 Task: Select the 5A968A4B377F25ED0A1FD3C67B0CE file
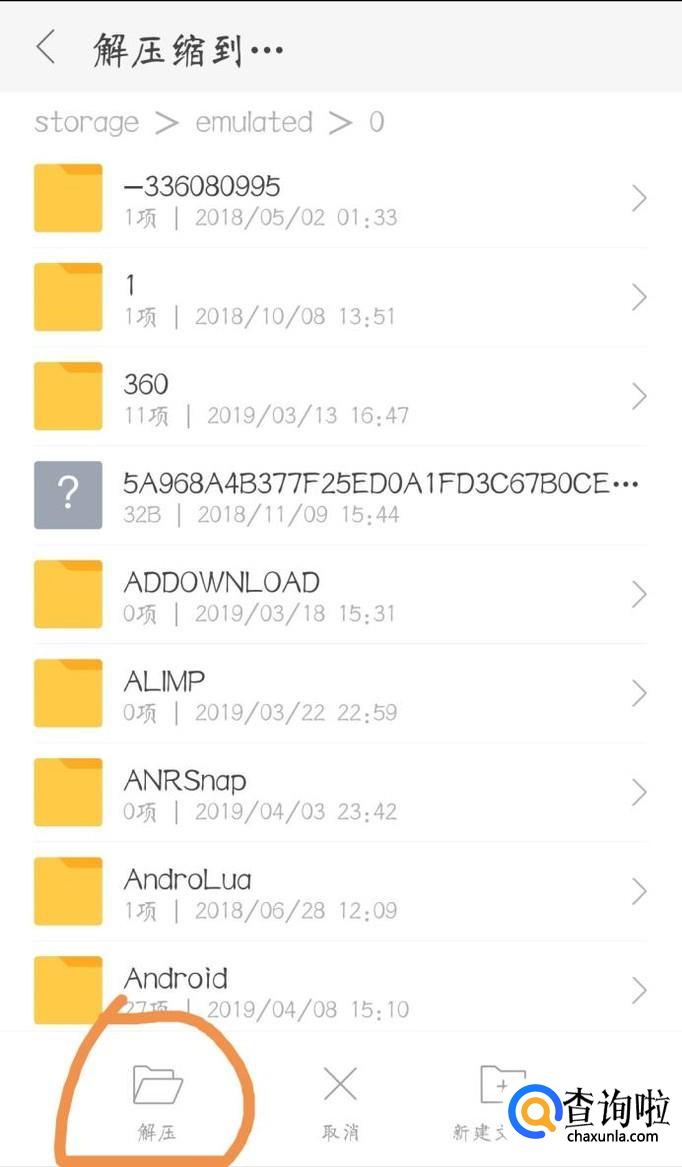click(341, 496)
